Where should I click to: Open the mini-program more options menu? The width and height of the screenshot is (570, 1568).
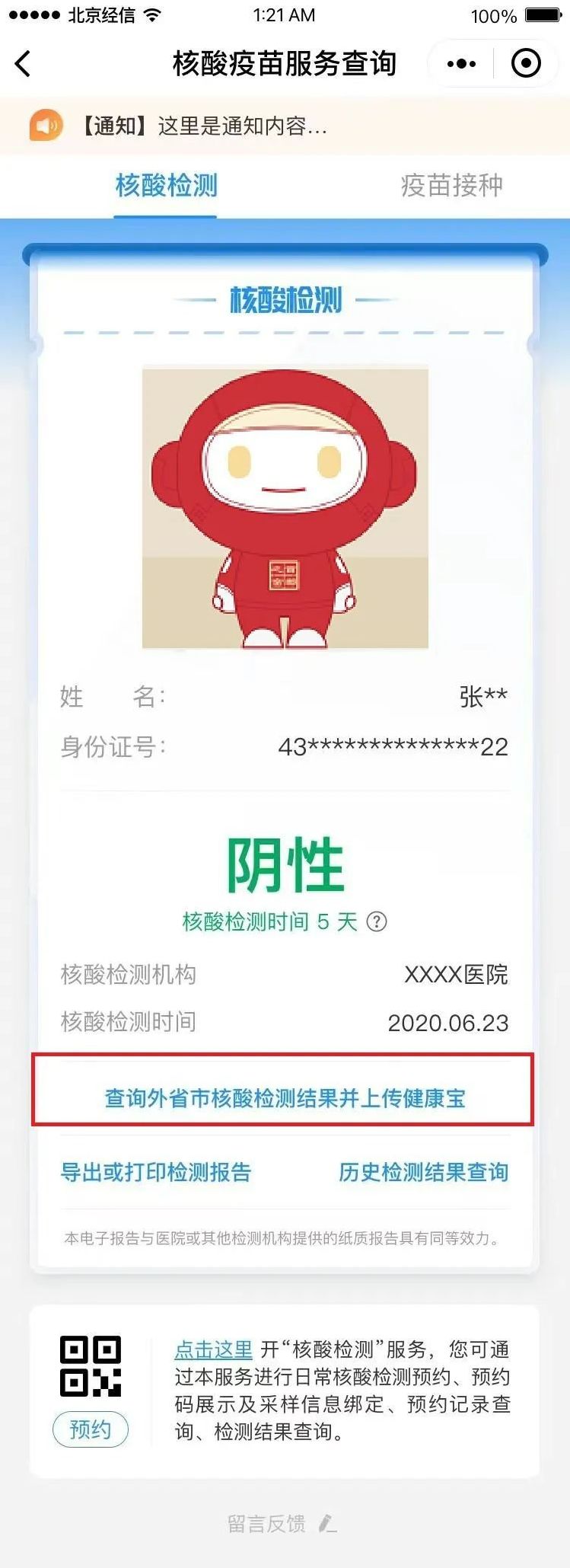point(460,64)
